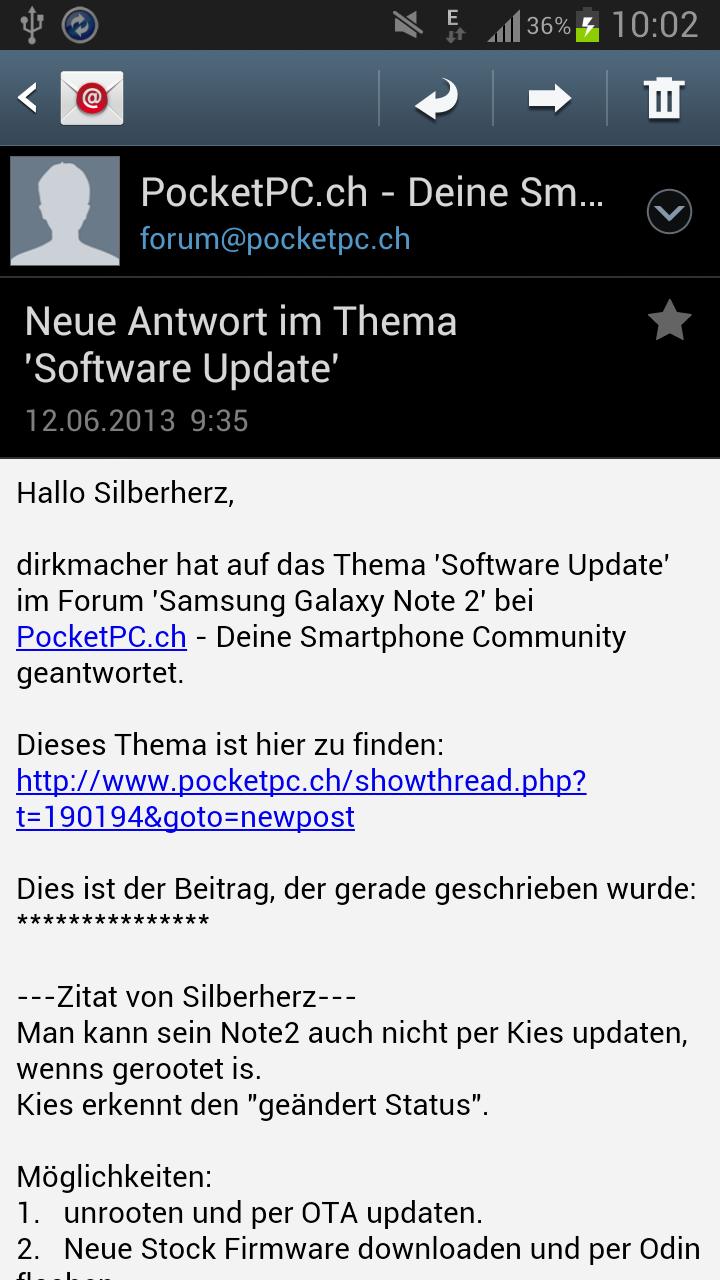Open the PocketPC.ch link

pos(102,637)
